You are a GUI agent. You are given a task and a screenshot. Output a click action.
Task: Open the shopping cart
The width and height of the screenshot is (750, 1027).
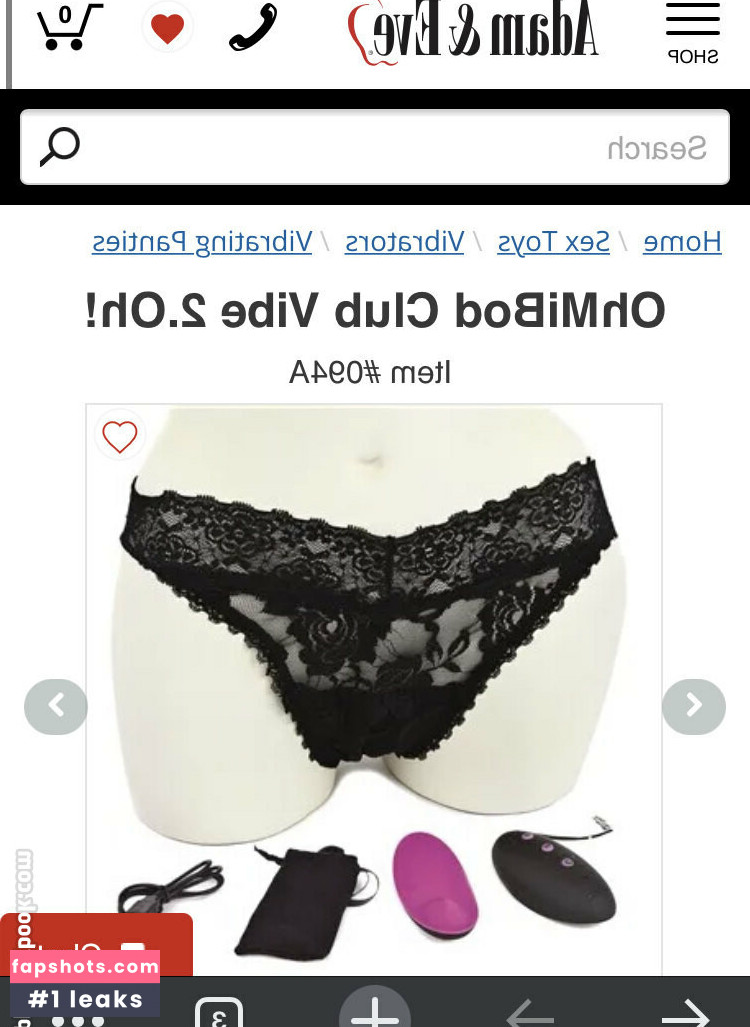(68, 28)
